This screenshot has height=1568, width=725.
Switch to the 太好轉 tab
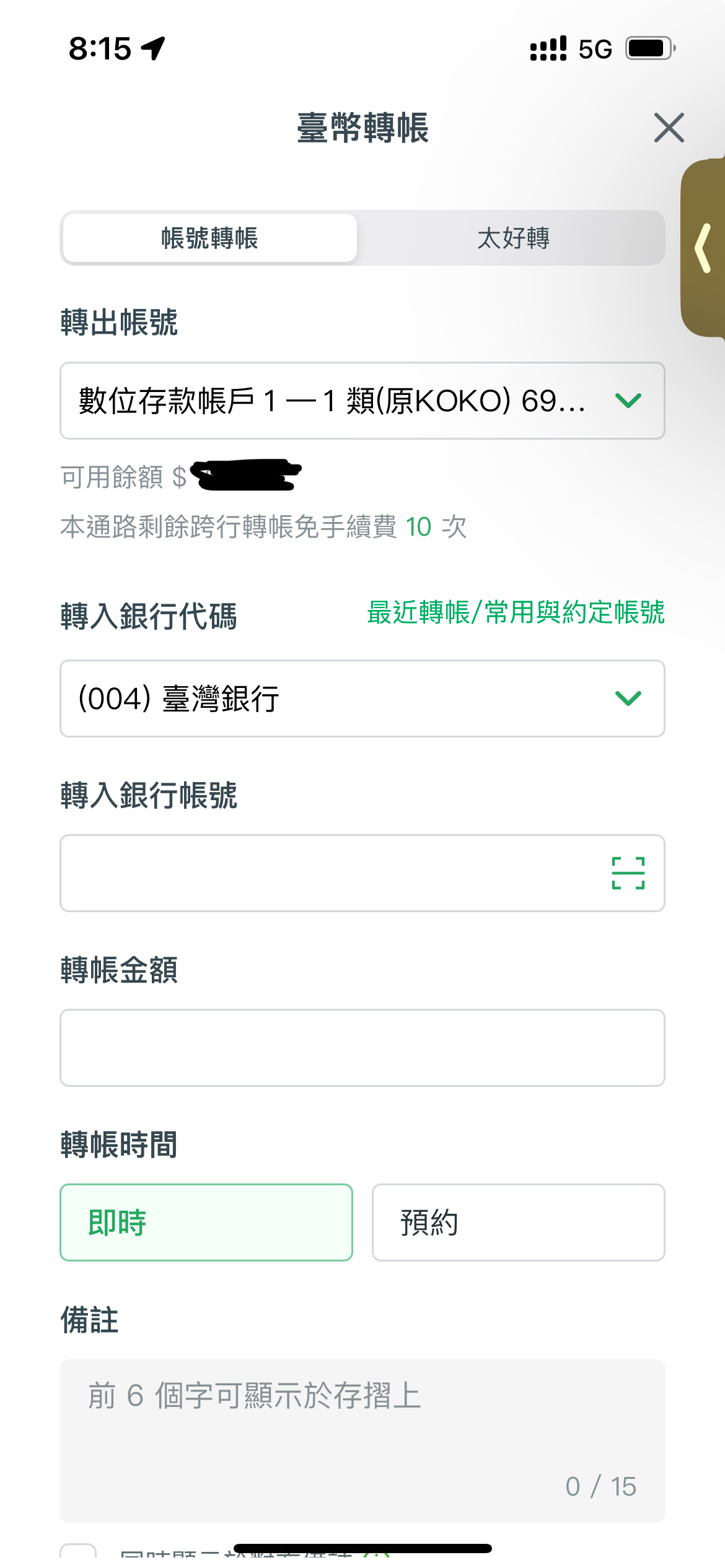(x=513, y=238)
